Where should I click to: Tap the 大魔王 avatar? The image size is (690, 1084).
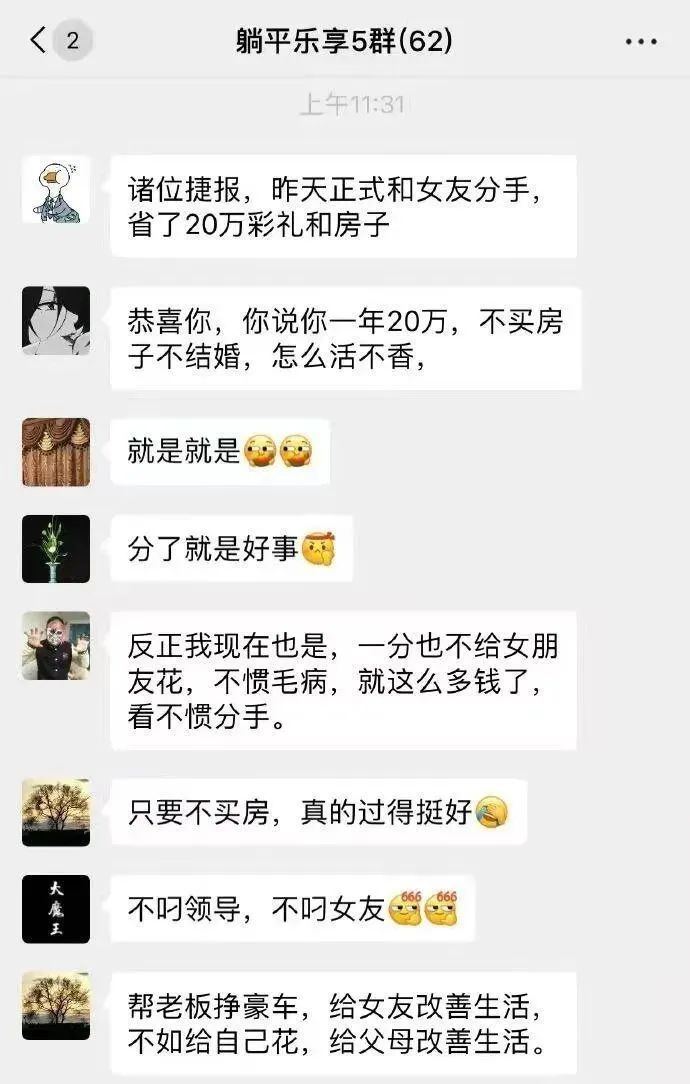click(x=56, y=908)
